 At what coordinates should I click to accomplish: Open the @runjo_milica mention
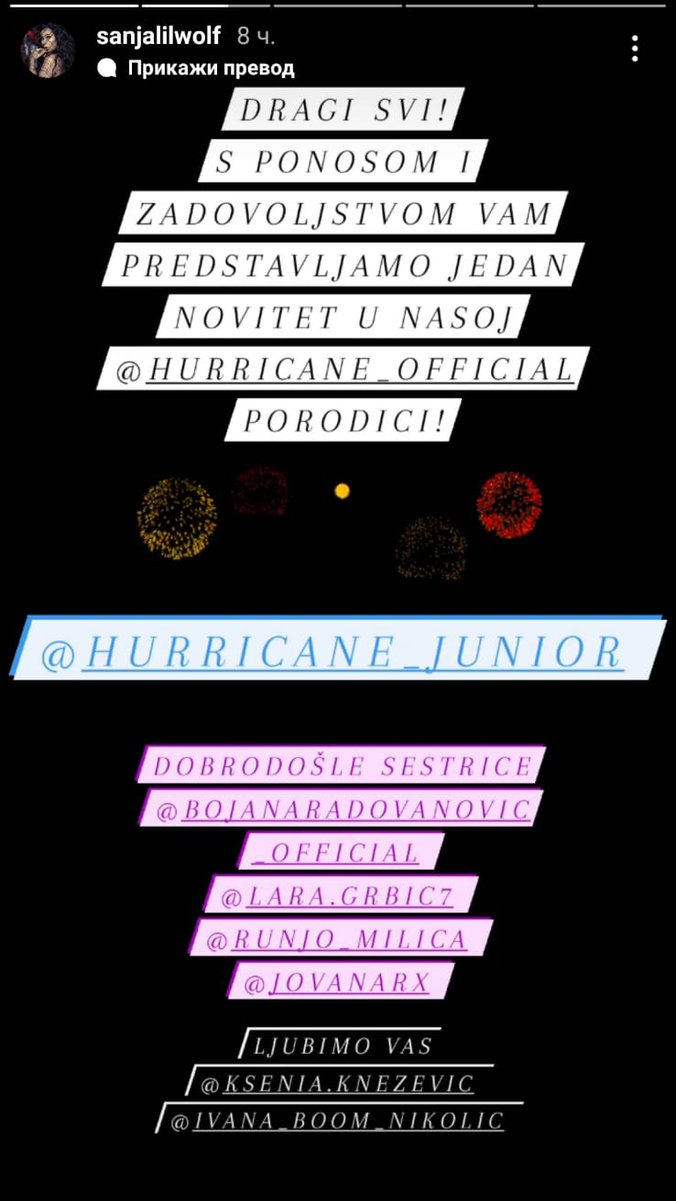point(336,940)
